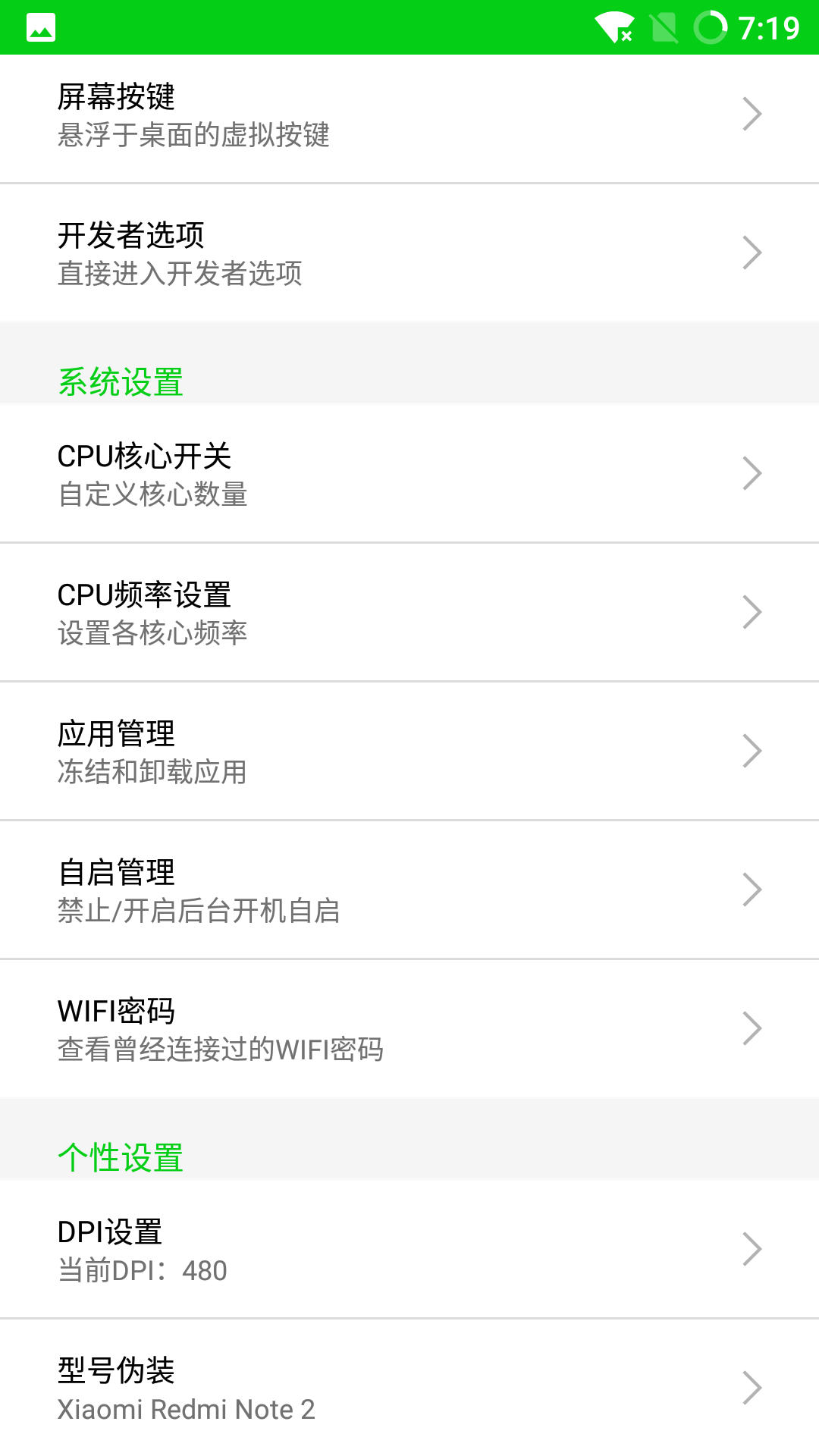
Task: Open CPU频率设置 frequency settings
Action: coord(409,613)
